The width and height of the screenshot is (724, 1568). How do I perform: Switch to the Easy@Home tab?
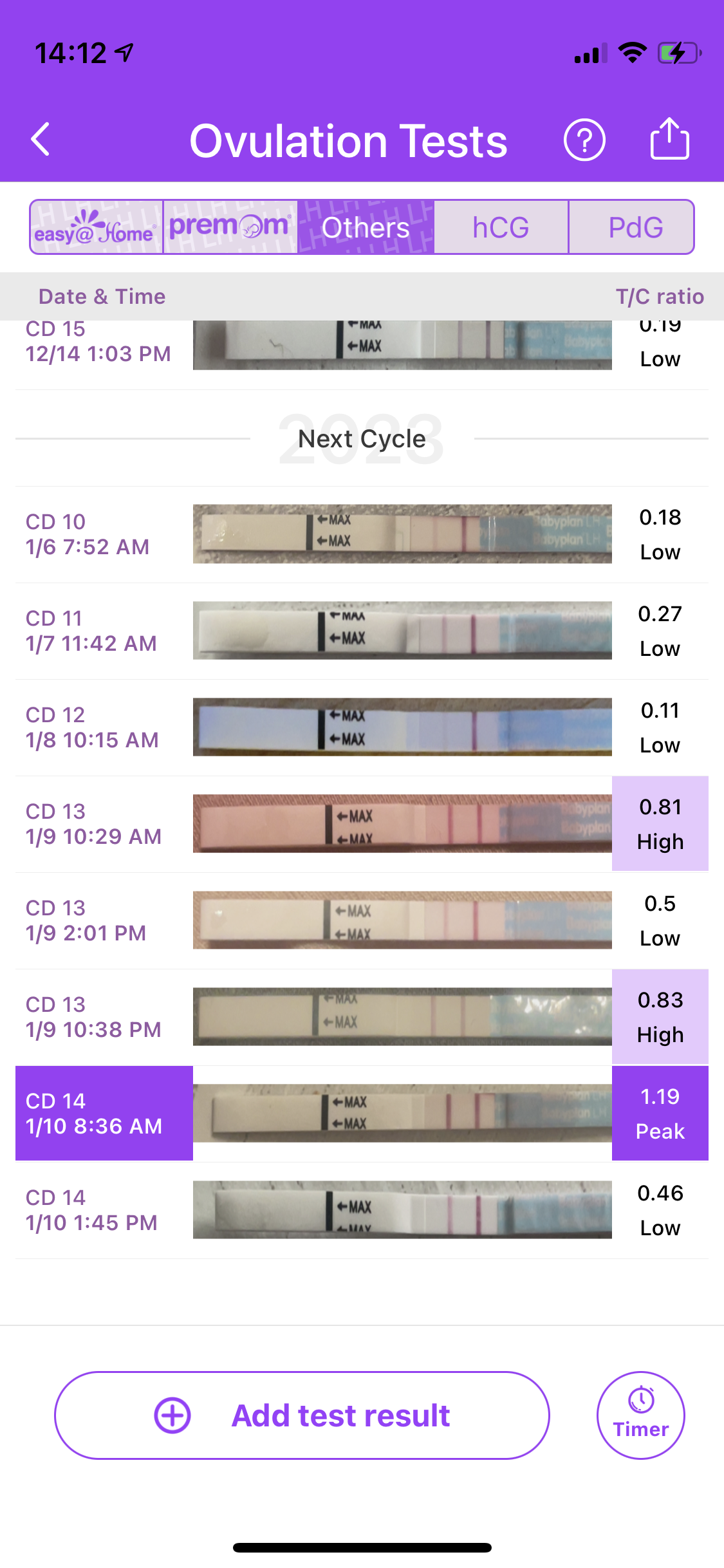click(x=96, y=227)
